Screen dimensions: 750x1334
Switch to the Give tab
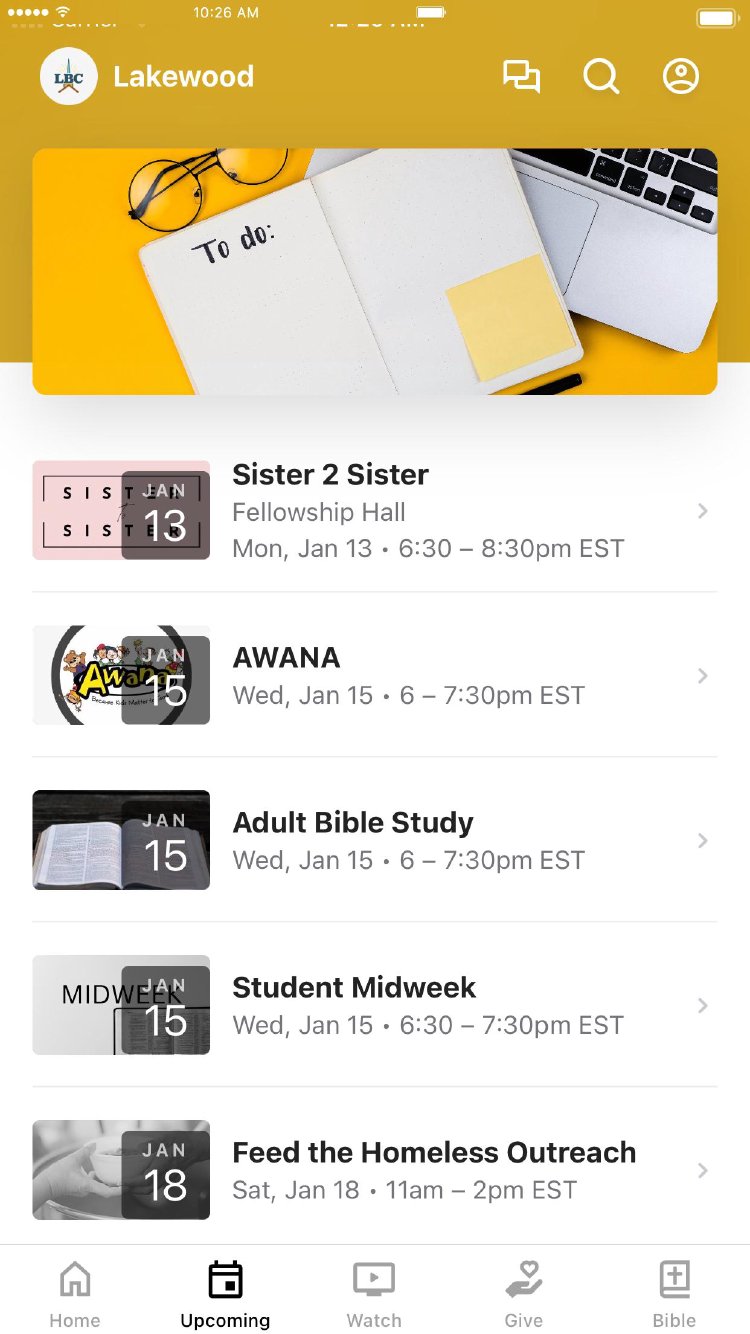click(523, 1293)
